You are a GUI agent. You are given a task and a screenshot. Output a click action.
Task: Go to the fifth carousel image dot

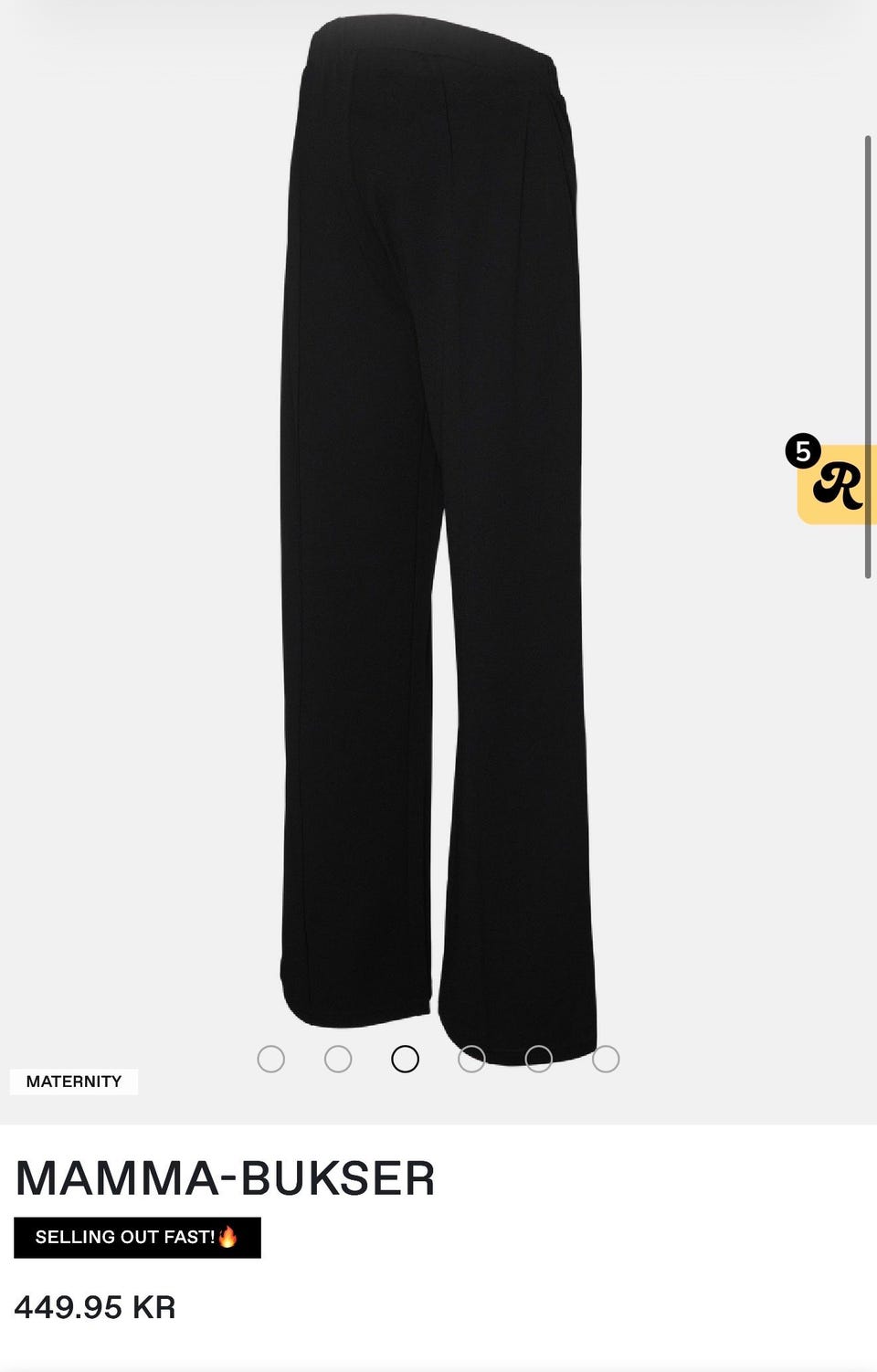coord(539,1059)
